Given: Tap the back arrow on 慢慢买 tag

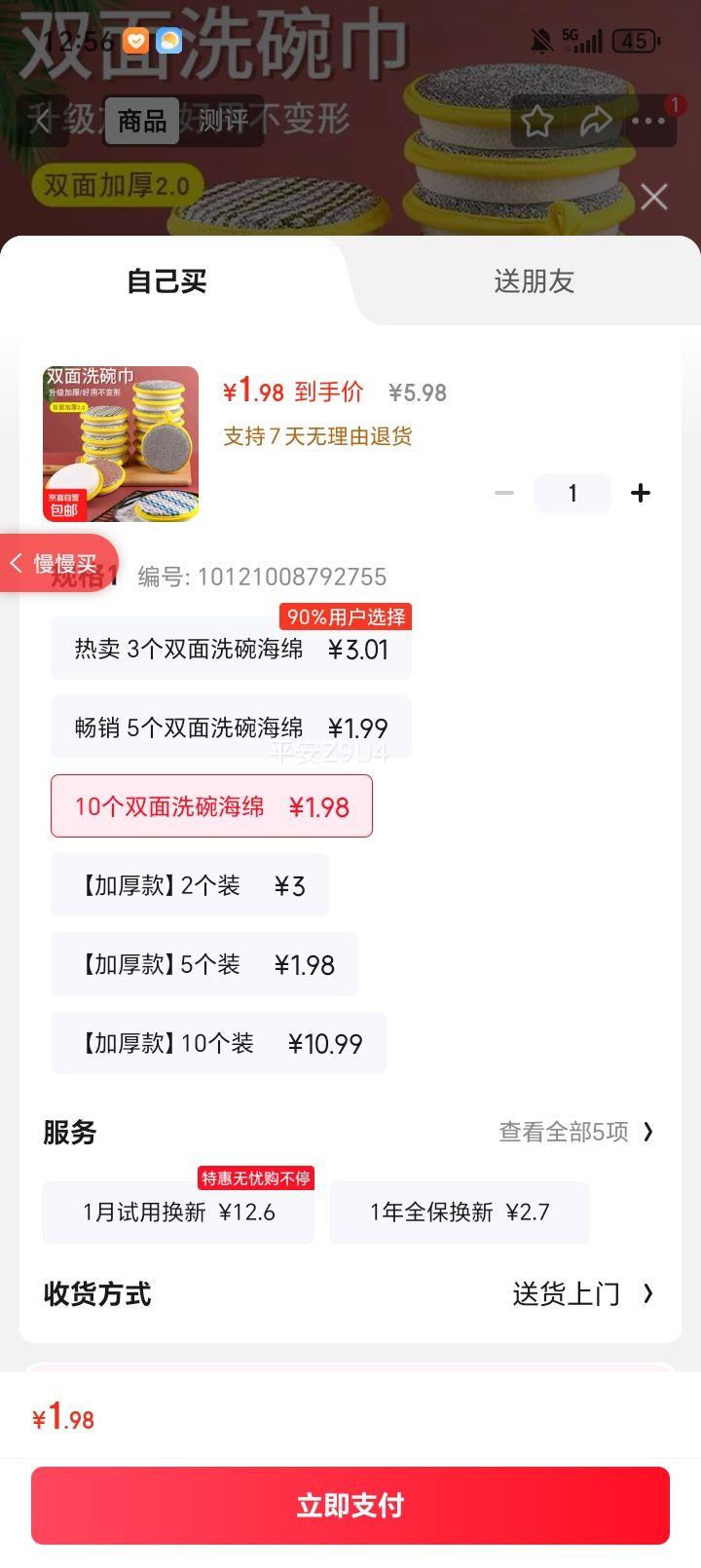Looking at the screenshot, I should (18, 563).
